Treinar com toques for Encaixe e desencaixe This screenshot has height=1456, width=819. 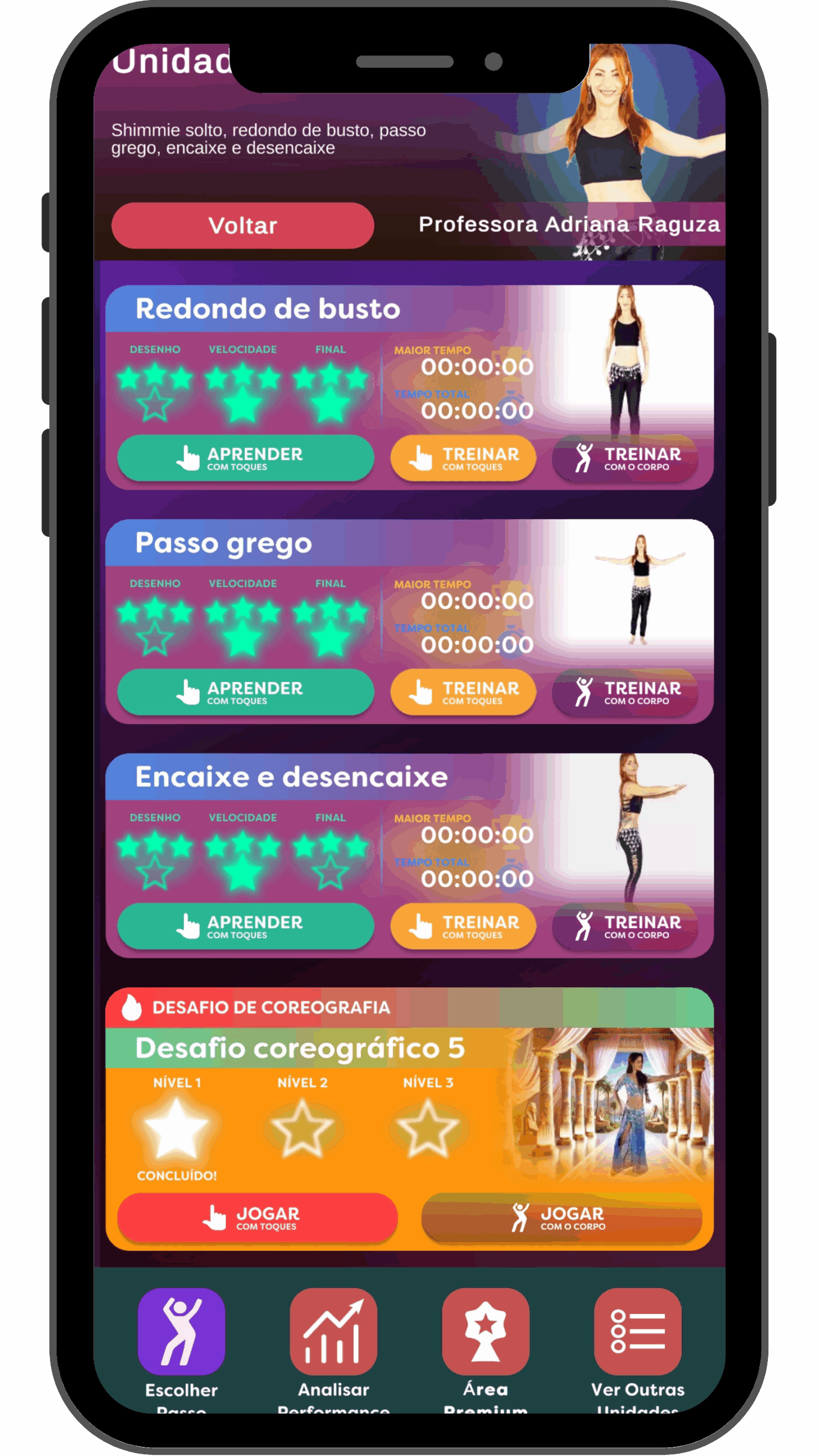coord(463,926)
